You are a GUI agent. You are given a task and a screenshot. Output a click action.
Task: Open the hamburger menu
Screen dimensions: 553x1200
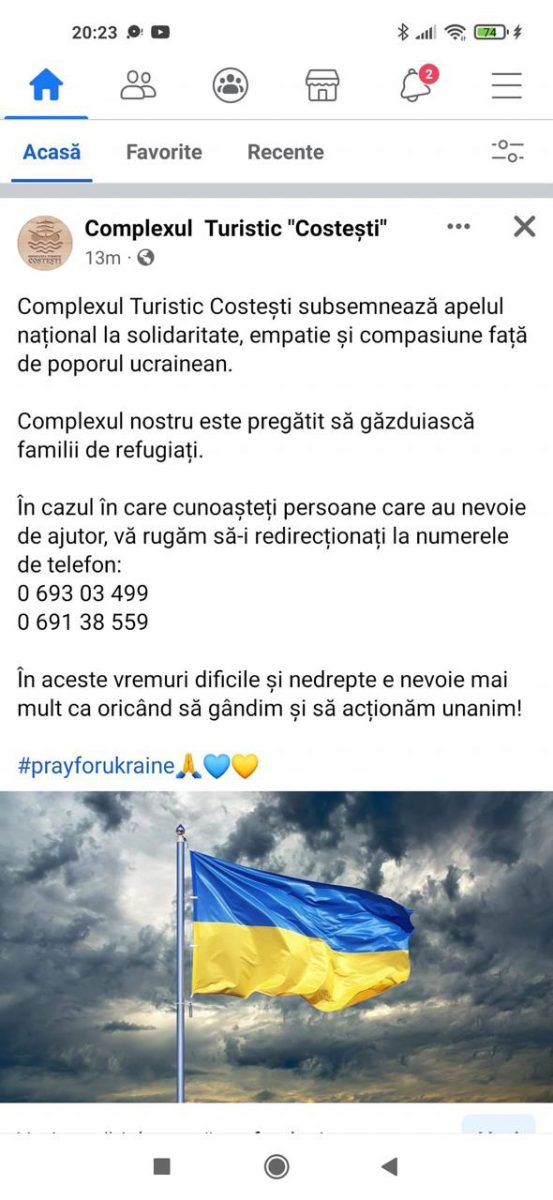[x=507, y=86]
